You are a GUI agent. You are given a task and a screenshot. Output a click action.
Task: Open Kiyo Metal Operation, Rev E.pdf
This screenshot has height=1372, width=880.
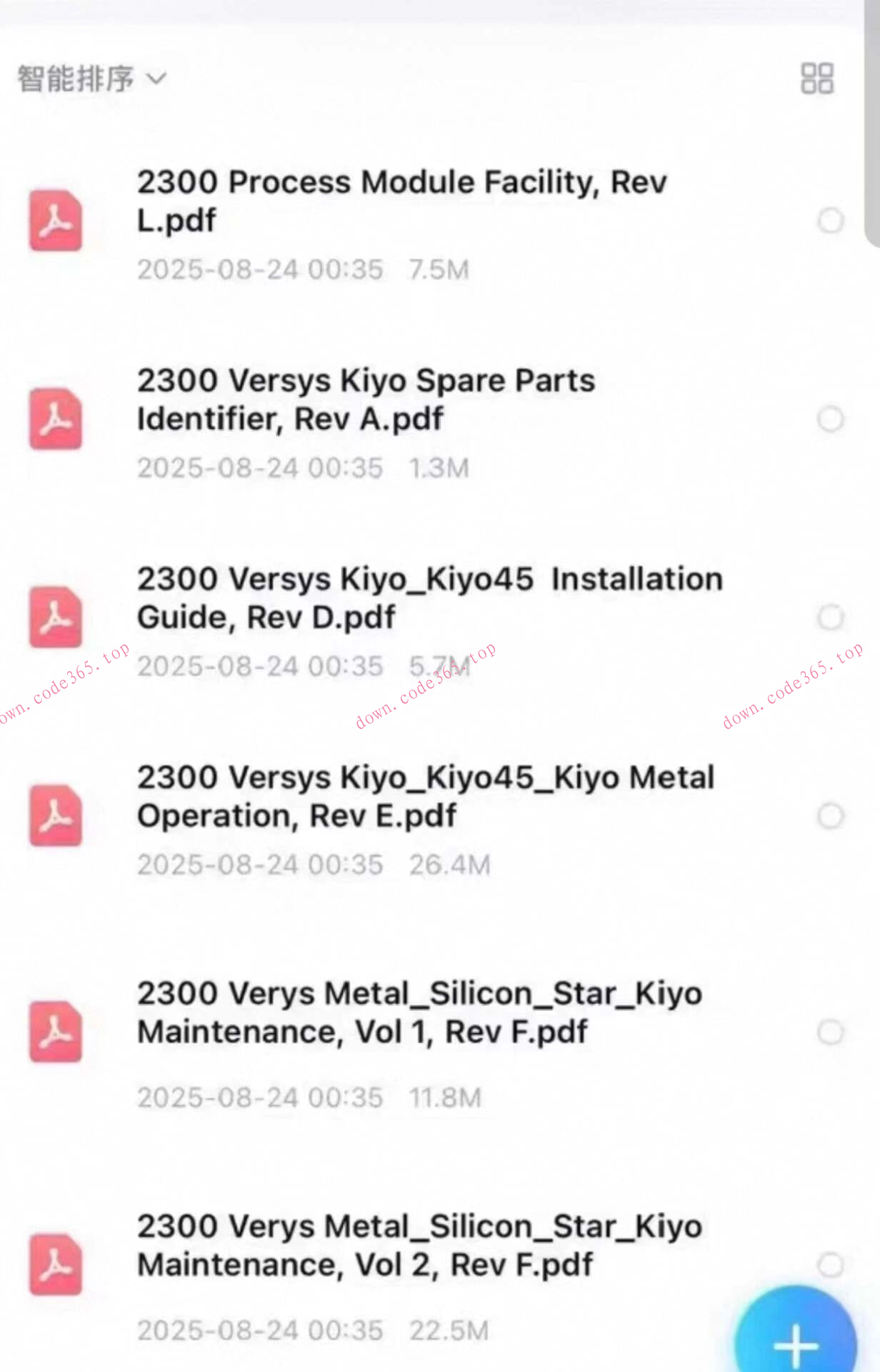[425, 796]
